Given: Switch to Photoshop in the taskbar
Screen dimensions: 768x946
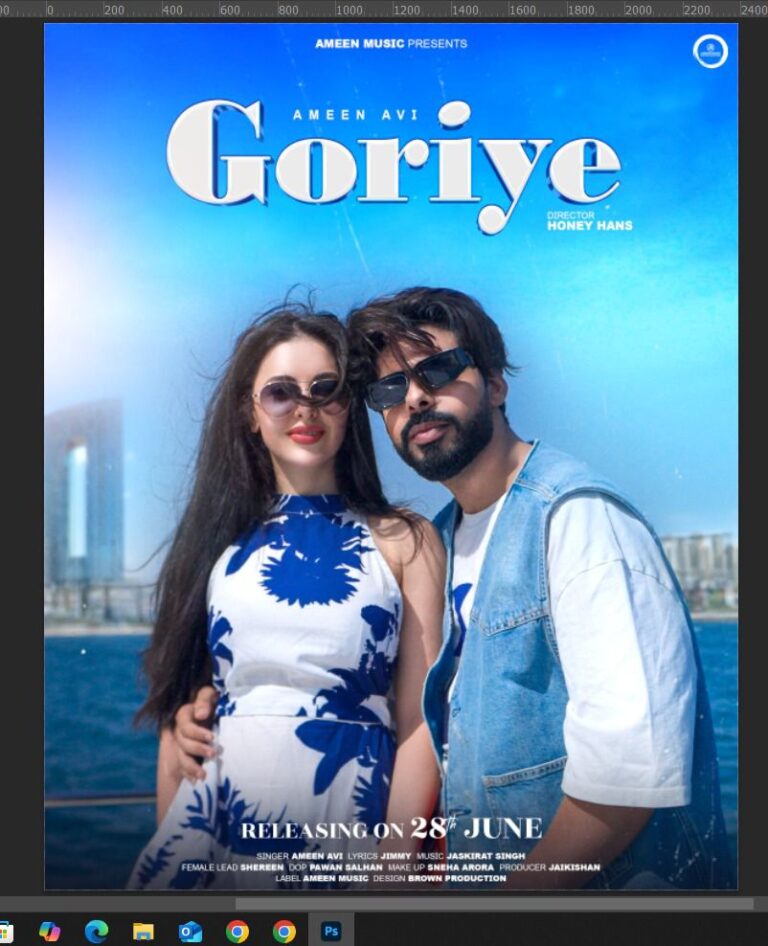Looking at the screenshot, I should (331, 931).
